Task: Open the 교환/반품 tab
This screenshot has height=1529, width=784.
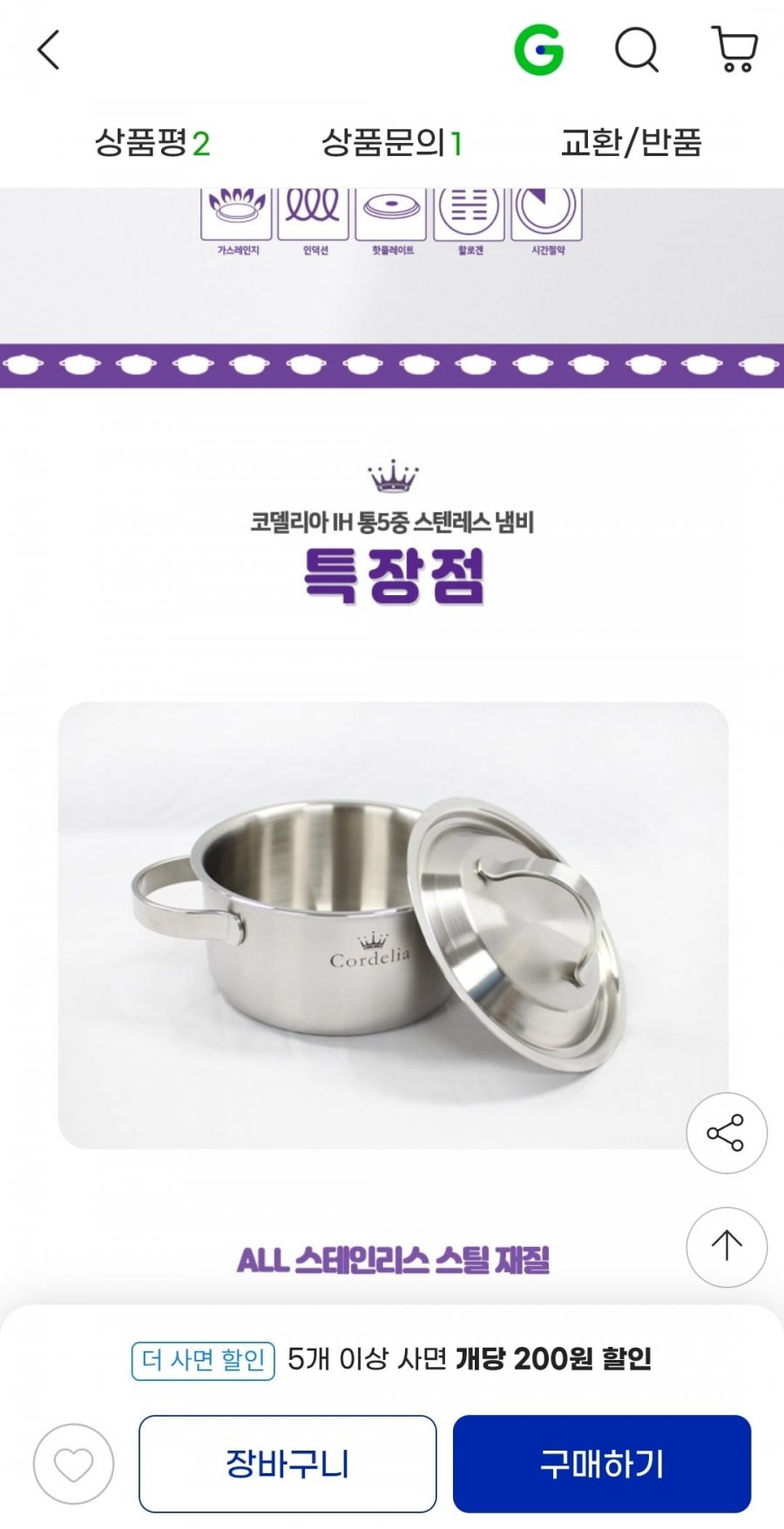Action: (x=631, y=142)
